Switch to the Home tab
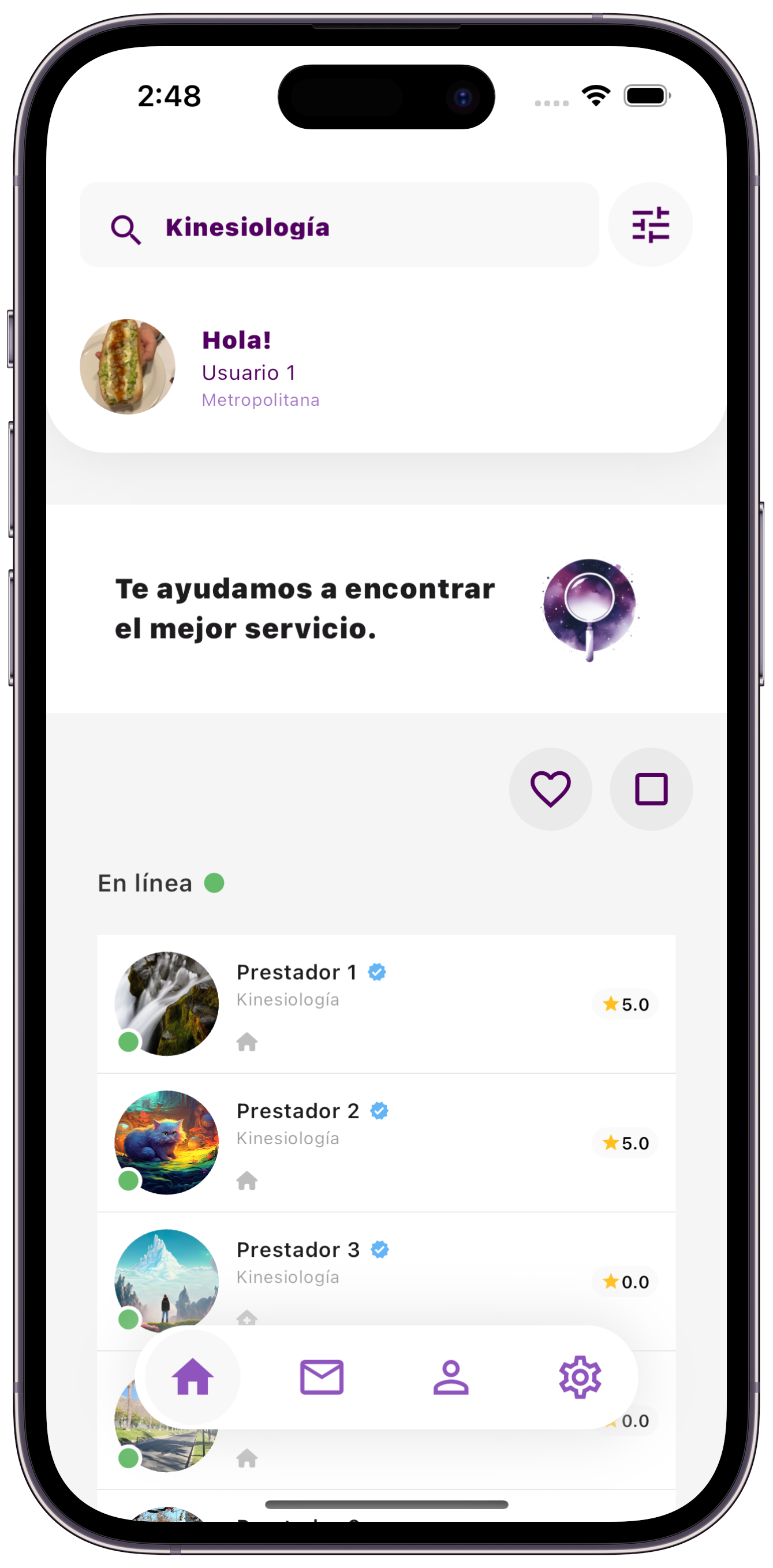The image size is (773, 1568). (x=192, y=1377)
